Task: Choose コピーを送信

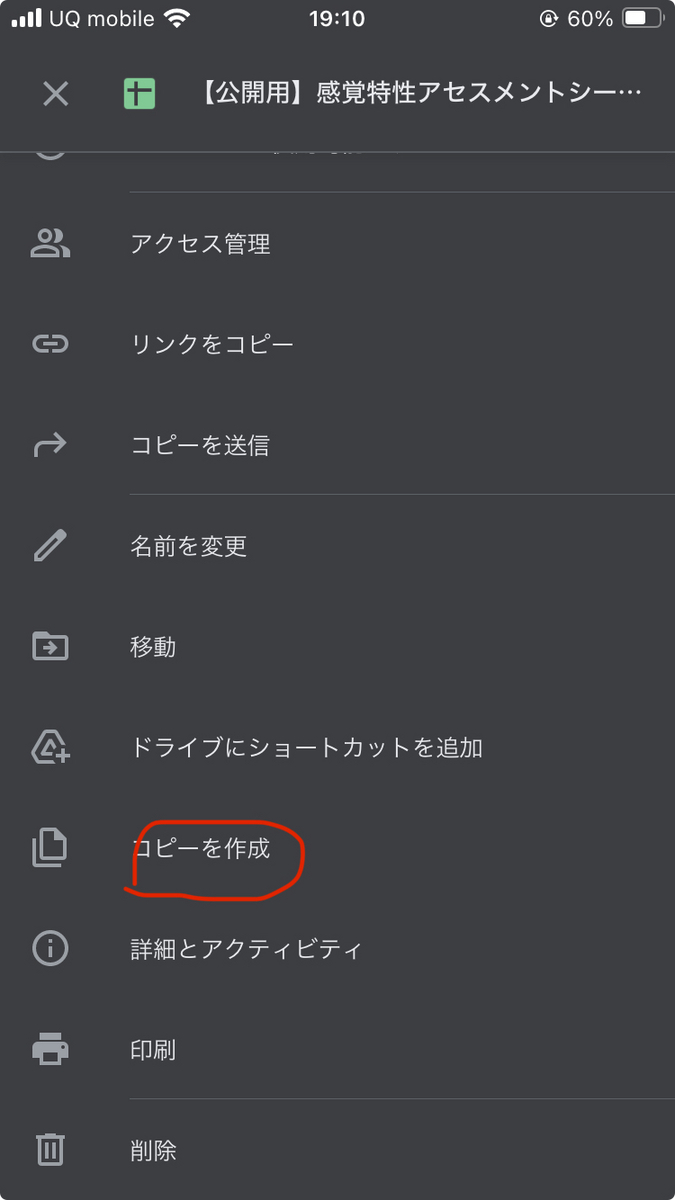Action: [200, 446]
